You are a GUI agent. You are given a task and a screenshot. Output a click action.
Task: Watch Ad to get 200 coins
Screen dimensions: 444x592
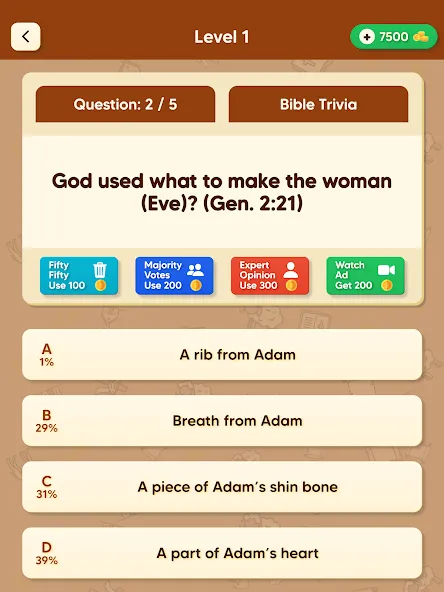pyautogui.click(x=365, y=276)
